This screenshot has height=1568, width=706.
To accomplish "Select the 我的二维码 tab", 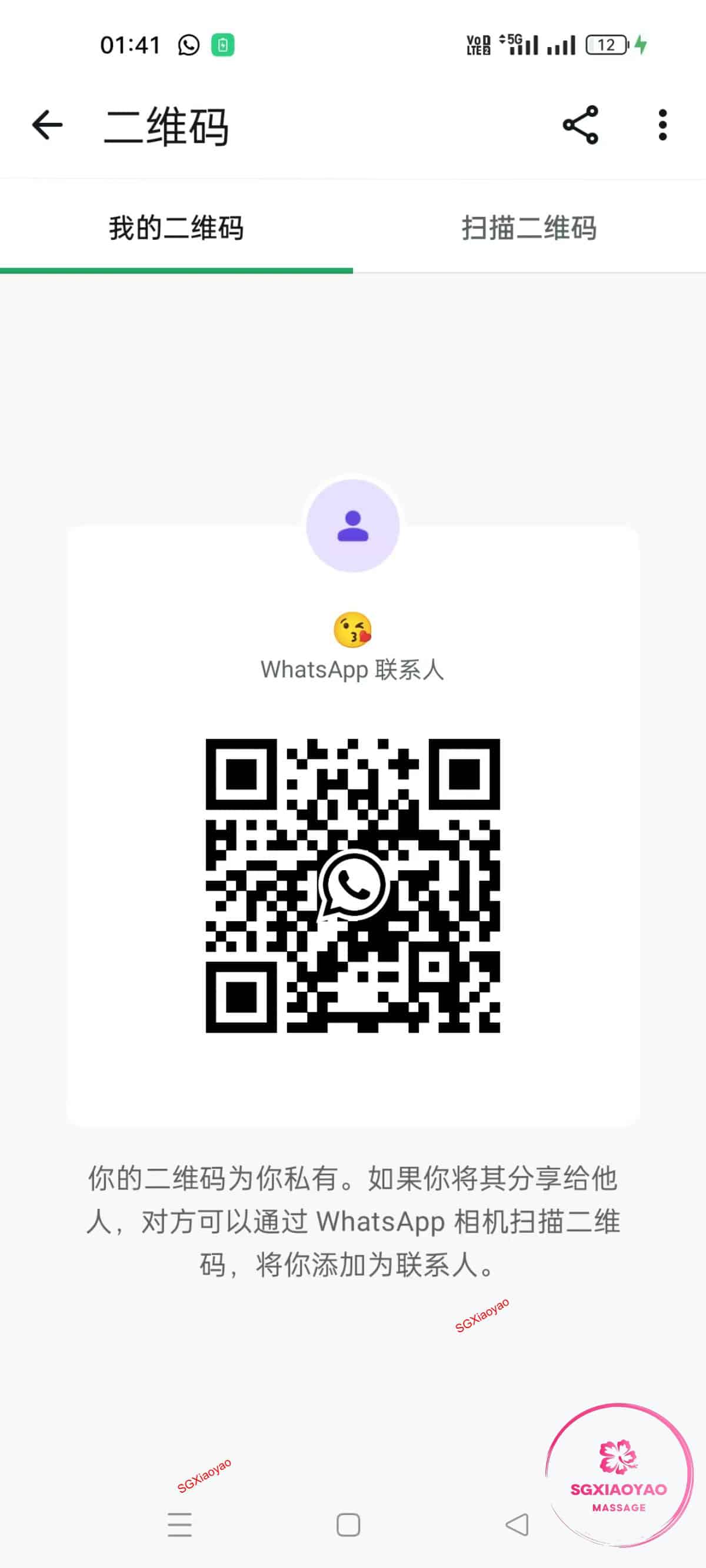I will click(x=176, y=228).
